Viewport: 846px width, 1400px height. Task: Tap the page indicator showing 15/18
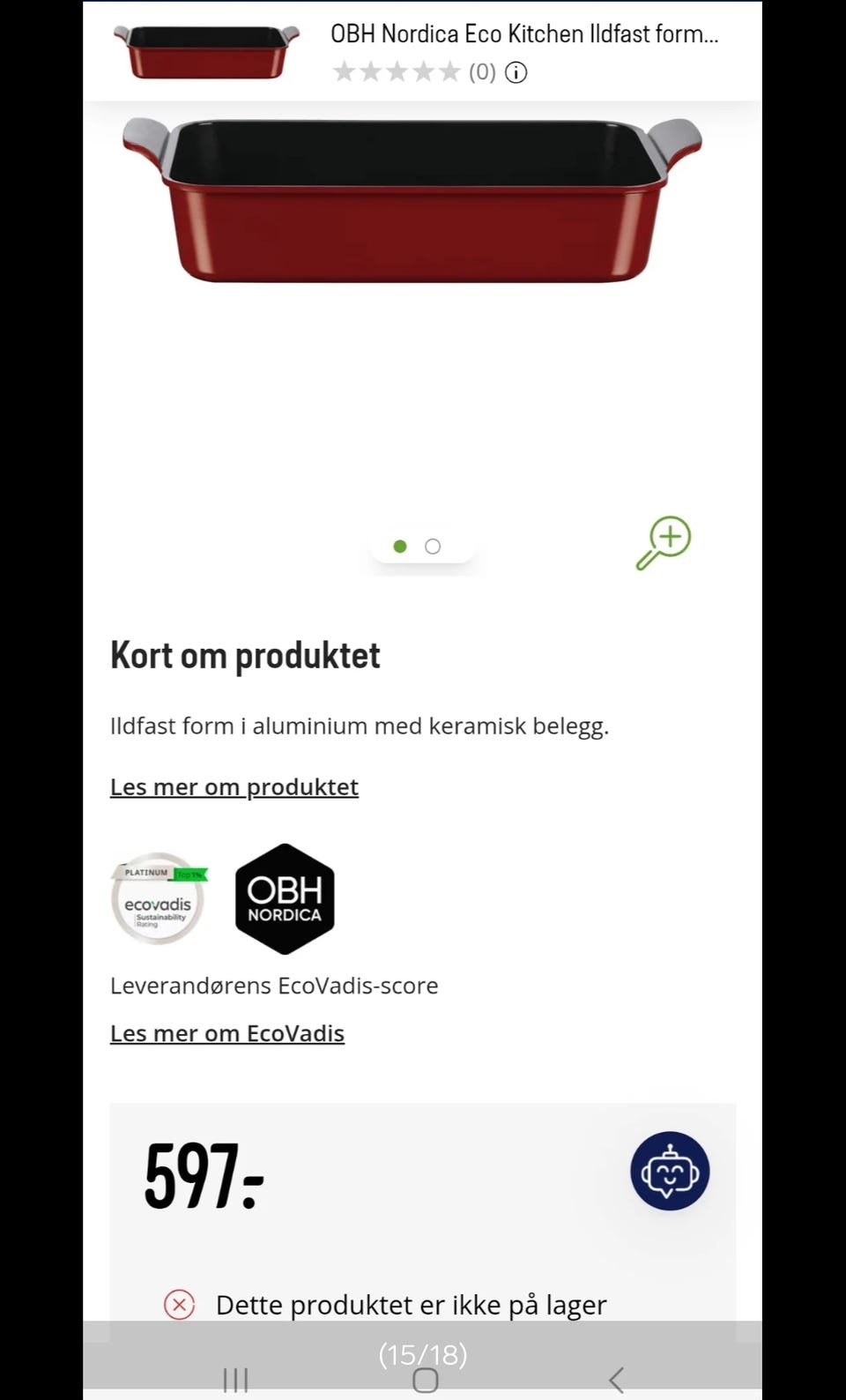(423, 1353)
